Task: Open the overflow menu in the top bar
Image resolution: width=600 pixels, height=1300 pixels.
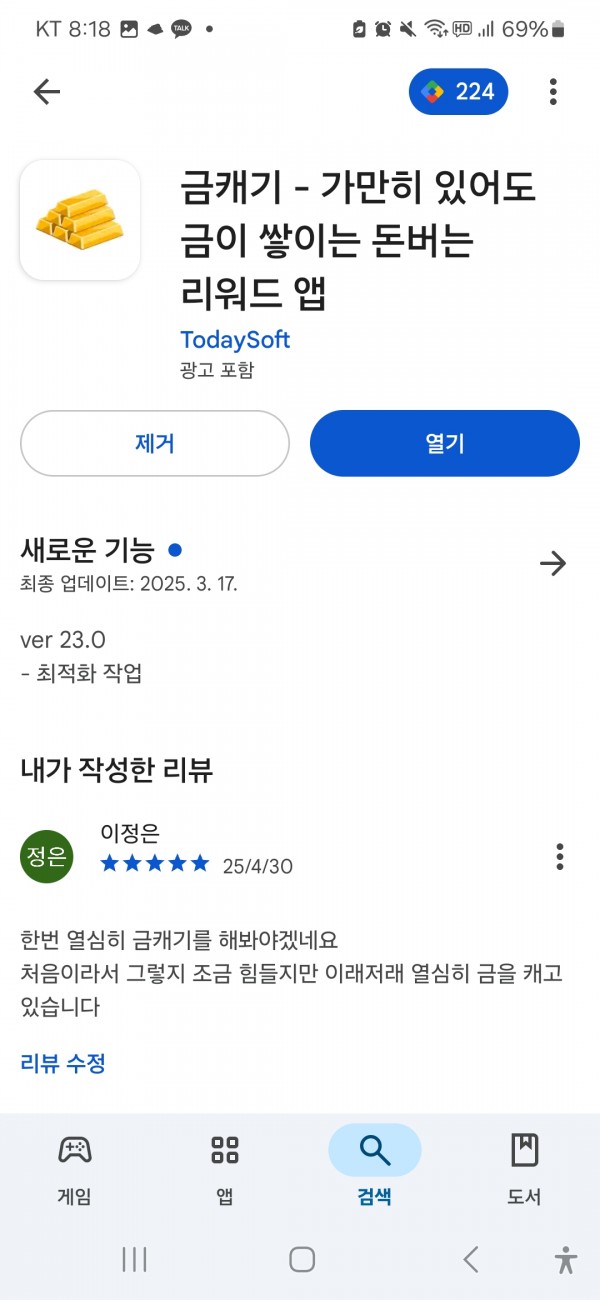Action: click(553, 92)
